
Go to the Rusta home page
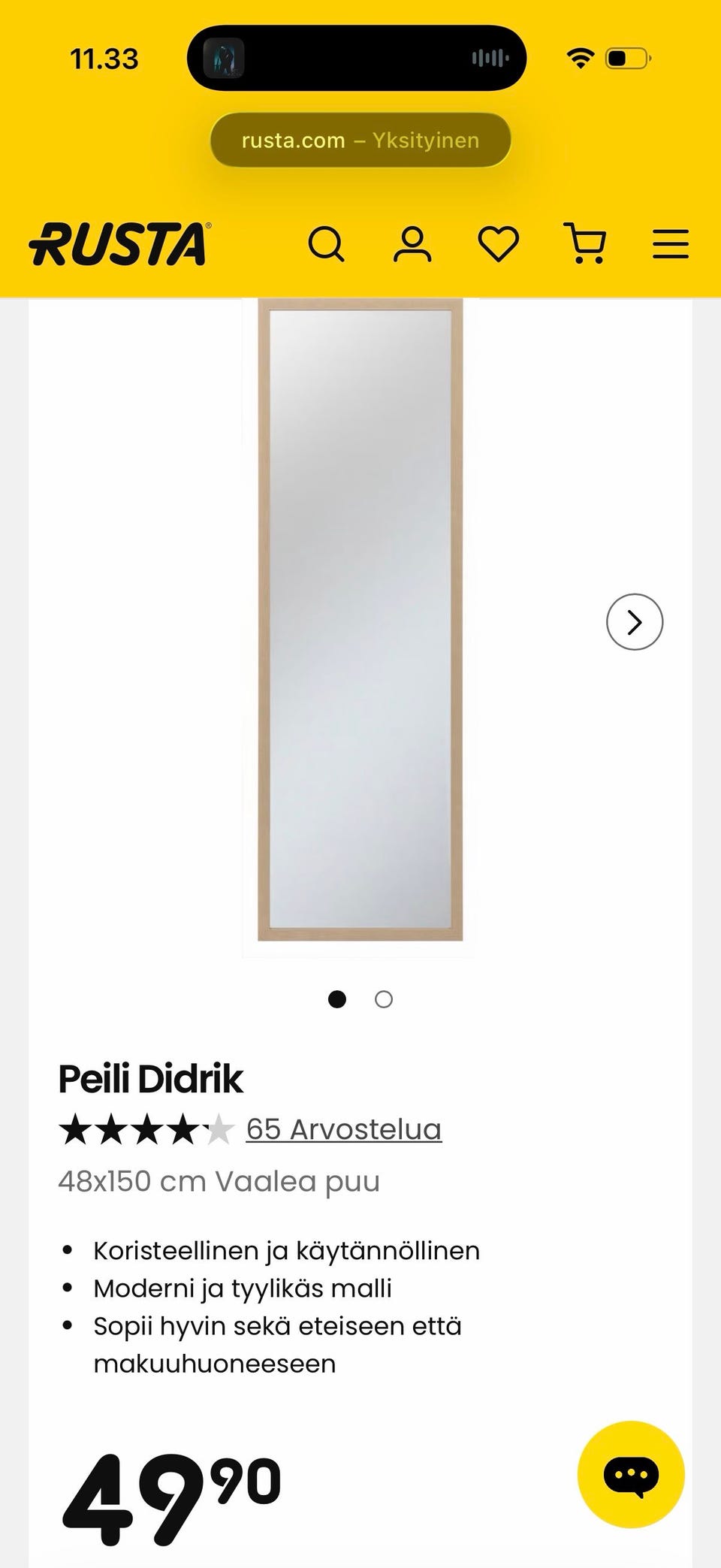coord(119,244)
